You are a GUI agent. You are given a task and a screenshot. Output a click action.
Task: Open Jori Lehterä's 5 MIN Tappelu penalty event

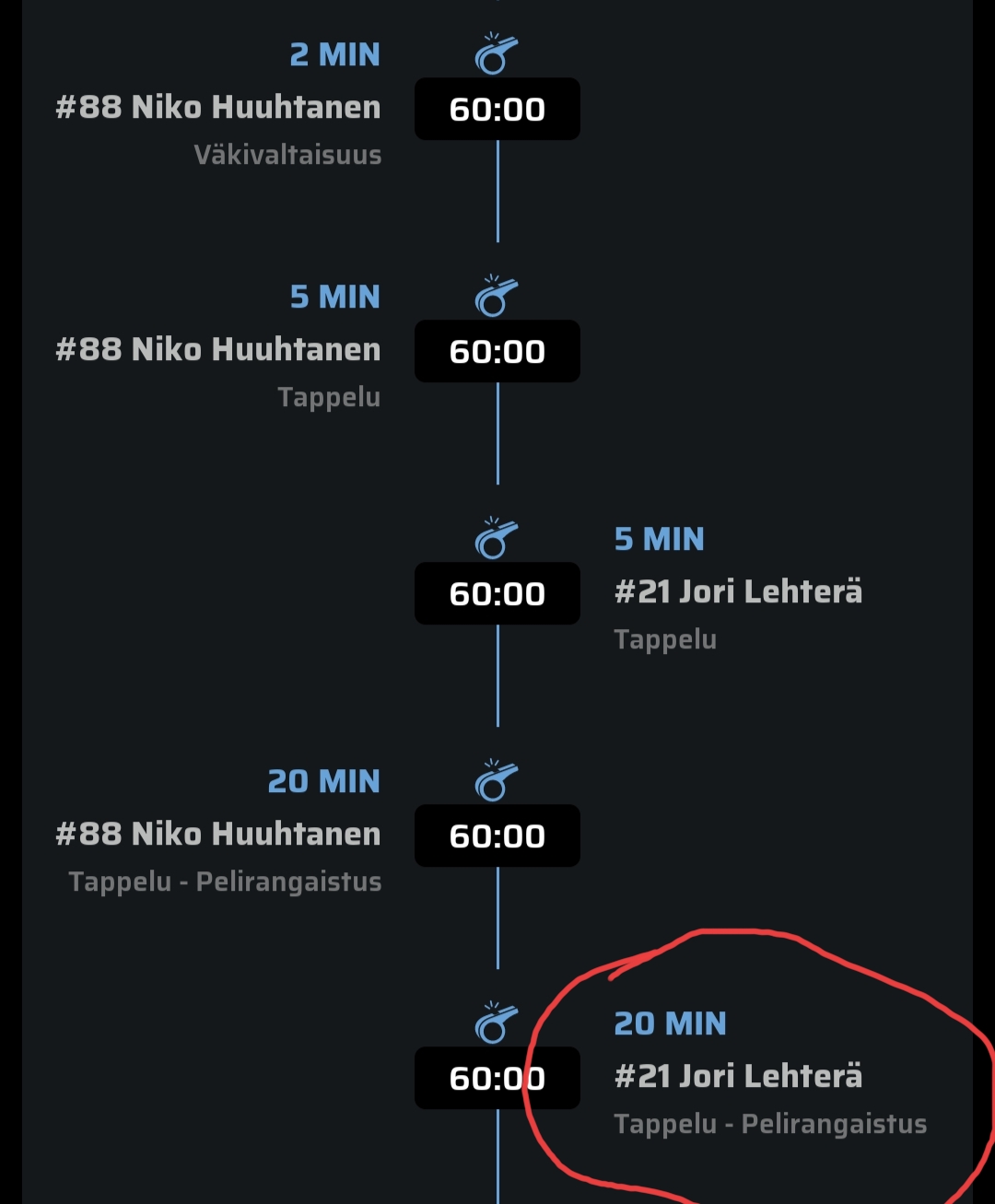738,591
